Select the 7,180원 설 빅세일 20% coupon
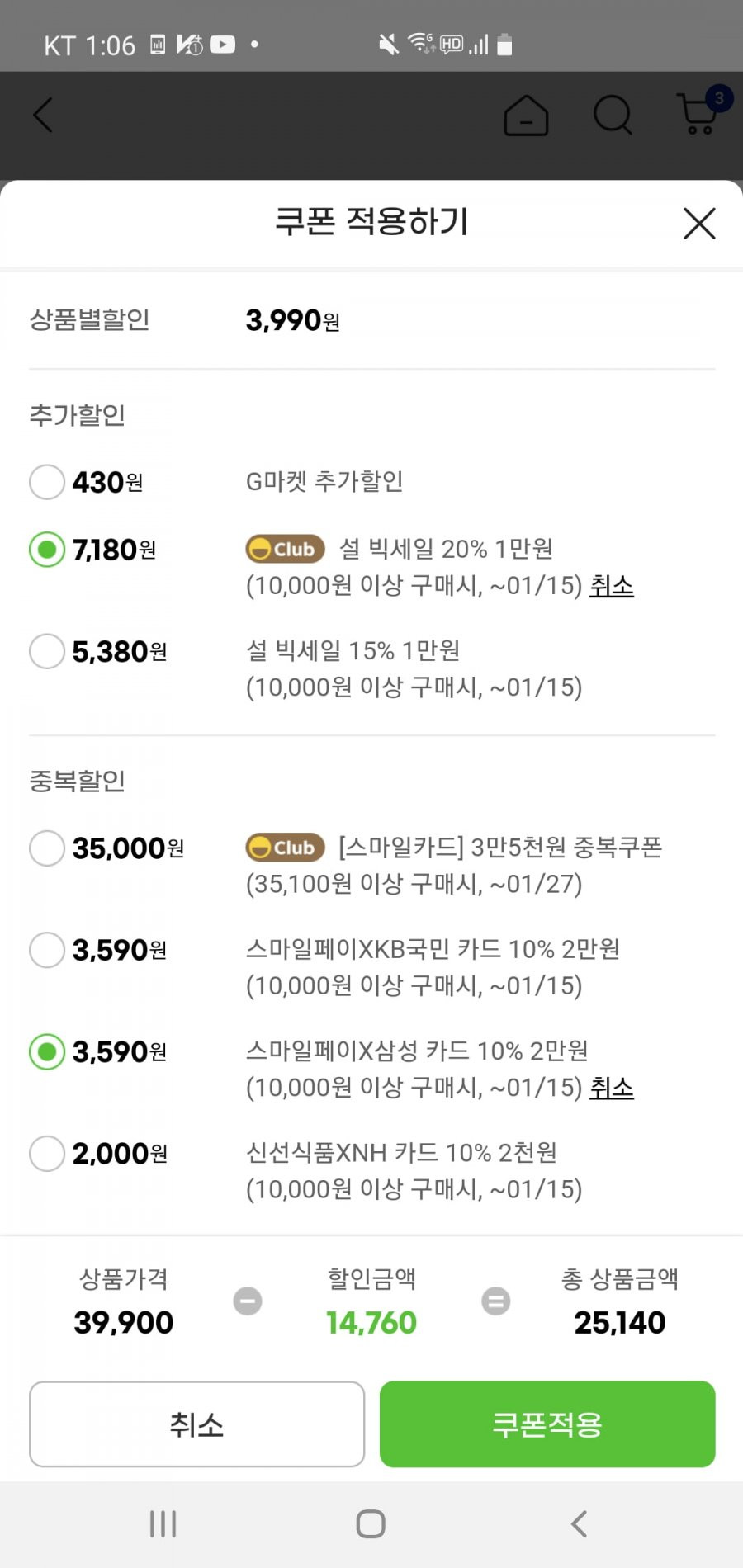 point(47,550)
